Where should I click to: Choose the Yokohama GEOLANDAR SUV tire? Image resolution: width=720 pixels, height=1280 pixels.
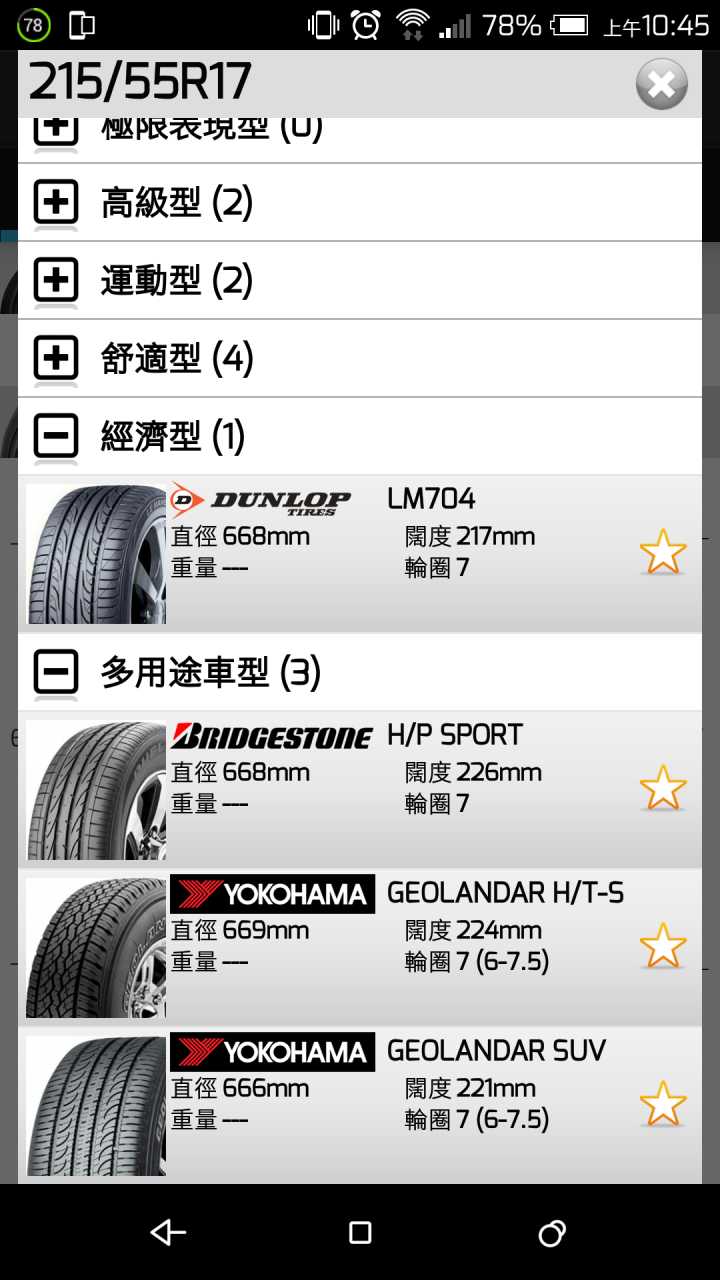point(360,1105)
